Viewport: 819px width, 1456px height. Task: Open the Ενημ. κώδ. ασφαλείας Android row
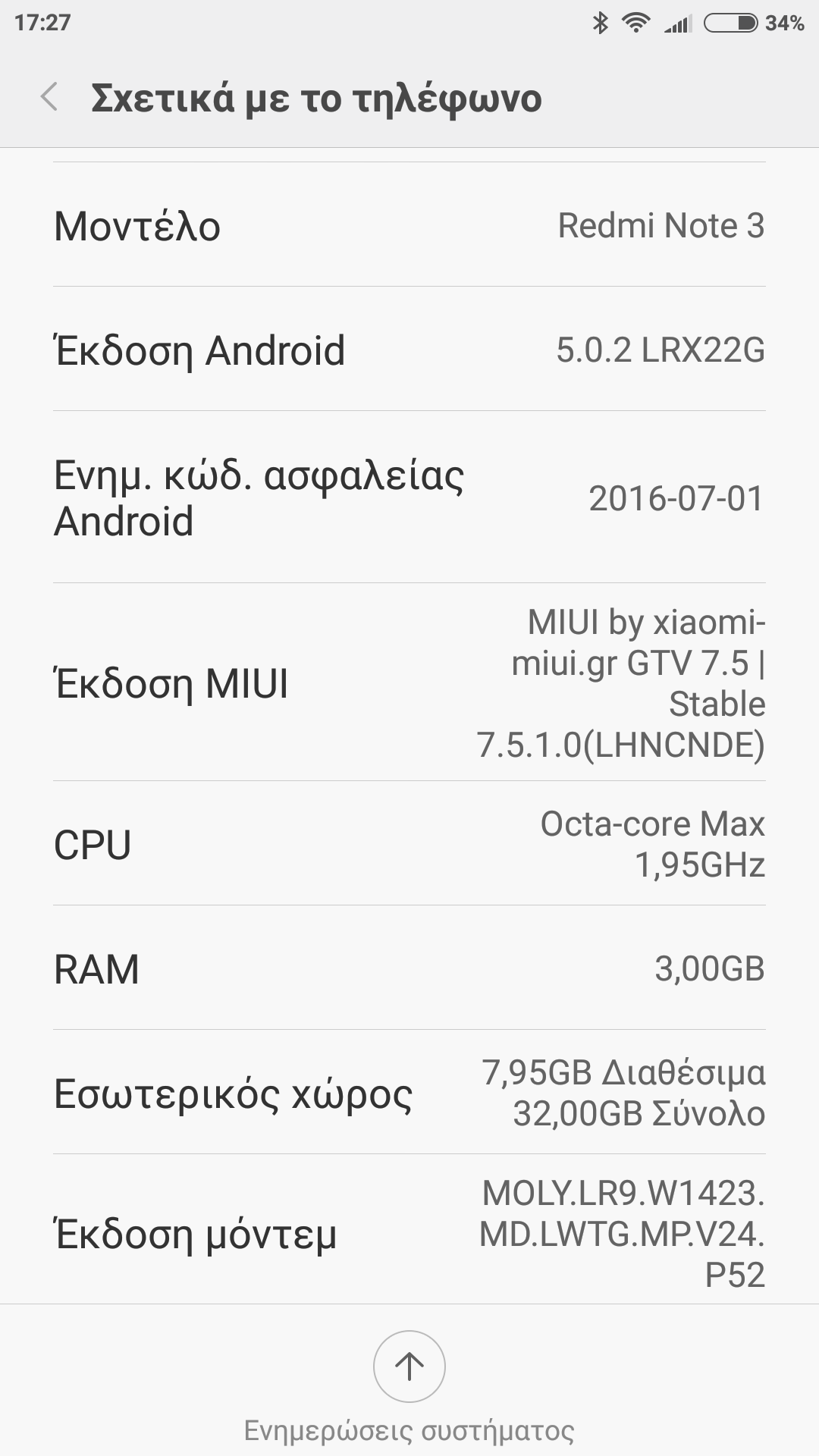(x=409, y=497)
